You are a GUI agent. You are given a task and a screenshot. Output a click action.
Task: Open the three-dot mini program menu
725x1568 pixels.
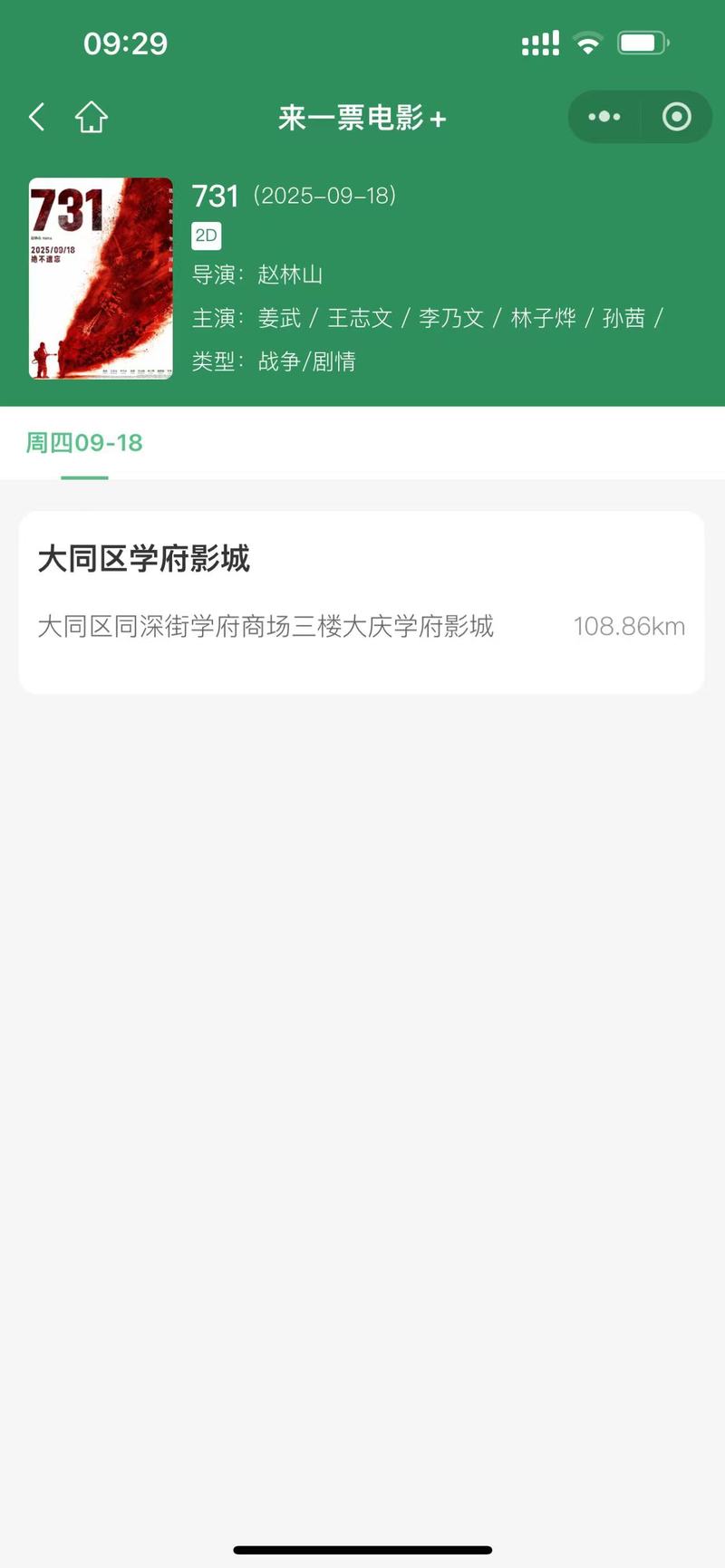tap(604, 117)
